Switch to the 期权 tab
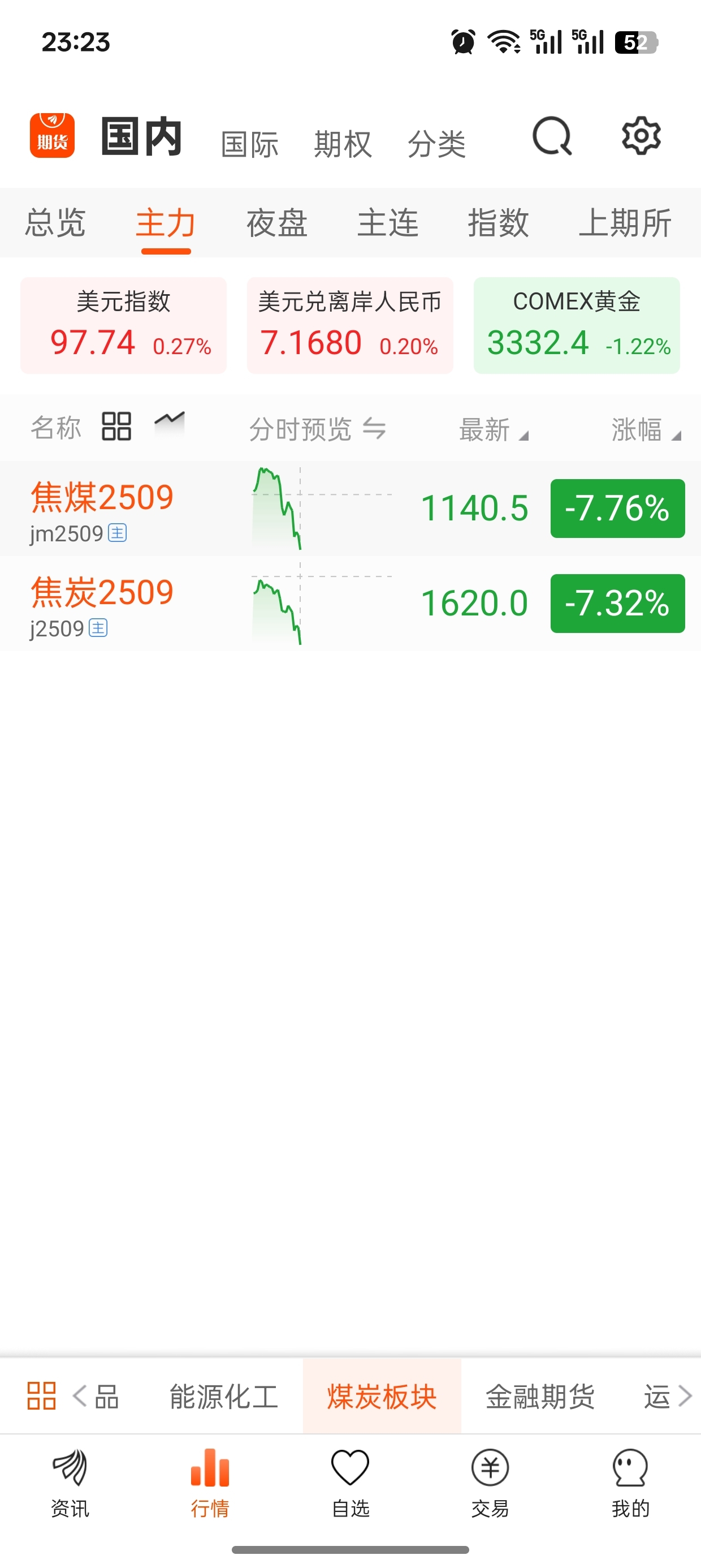701x1568 pixels. click(x=343, y=144)
